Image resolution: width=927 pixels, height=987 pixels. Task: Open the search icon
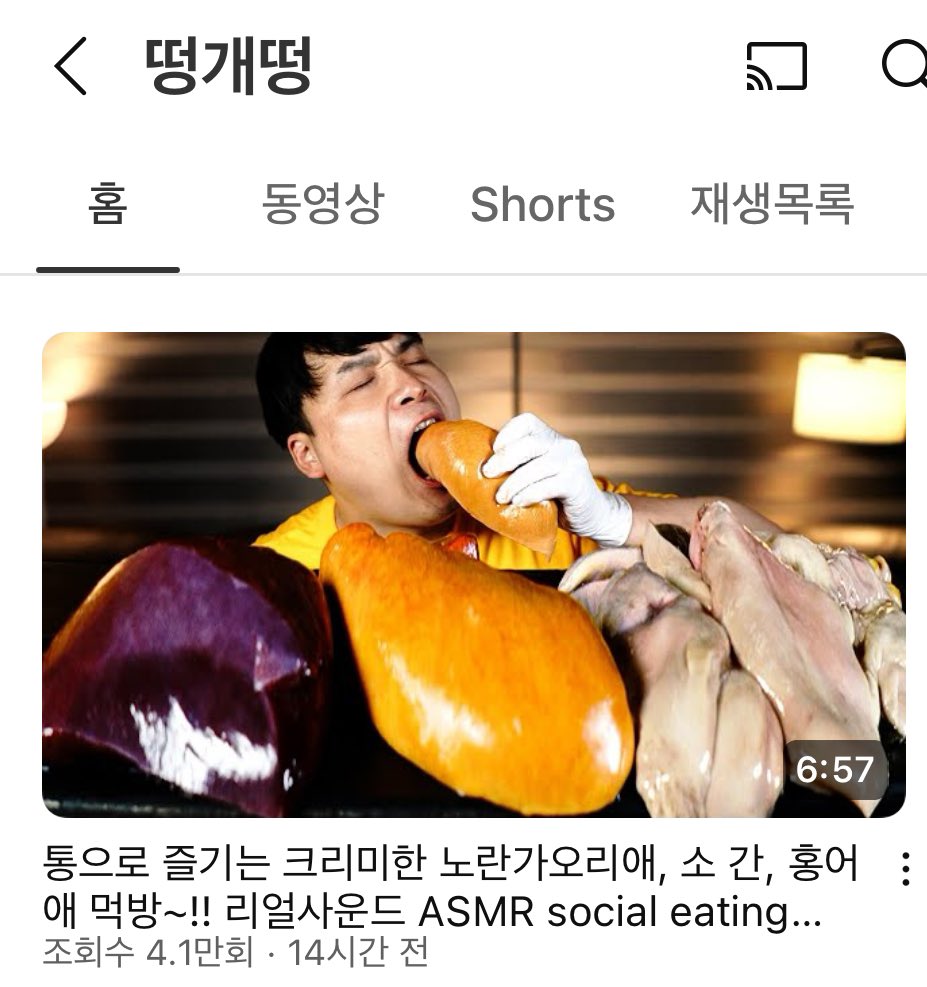click(906, 67)
